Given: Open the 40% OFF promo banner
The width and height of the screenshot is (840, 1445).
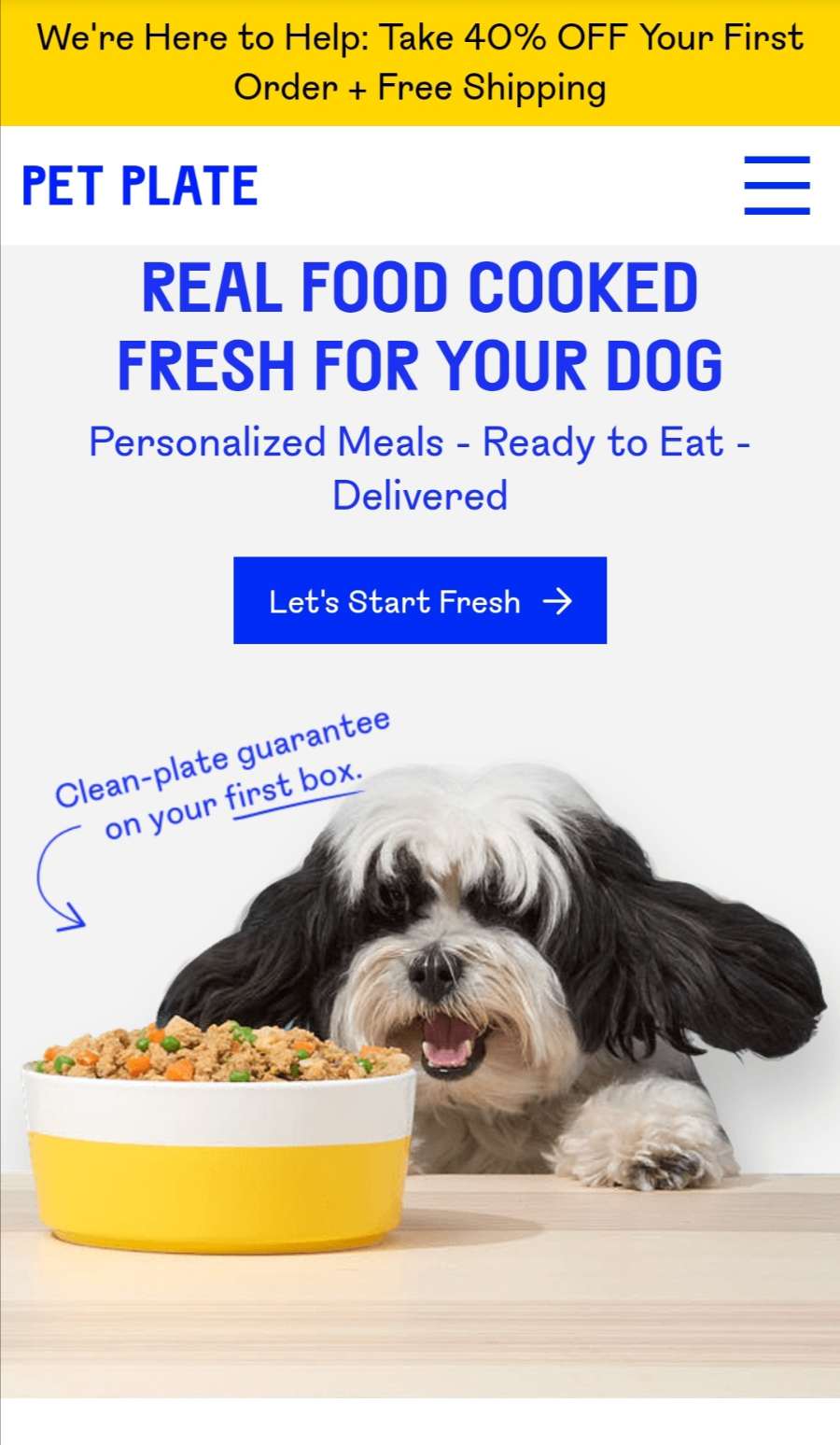Looking at the screenshot, I should [420, 63].
